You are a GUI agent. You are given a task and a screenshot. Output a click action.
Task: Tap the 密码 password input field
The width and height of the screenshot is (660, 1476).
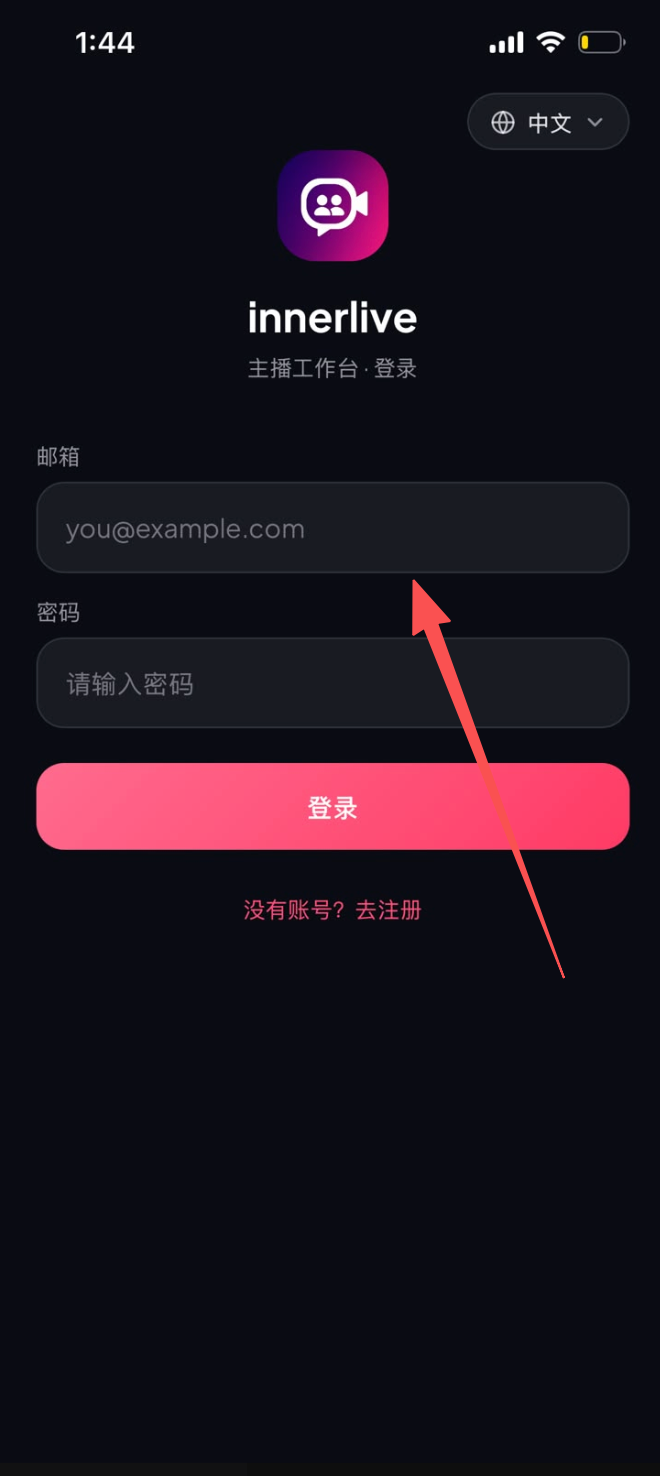pos(333,683)
